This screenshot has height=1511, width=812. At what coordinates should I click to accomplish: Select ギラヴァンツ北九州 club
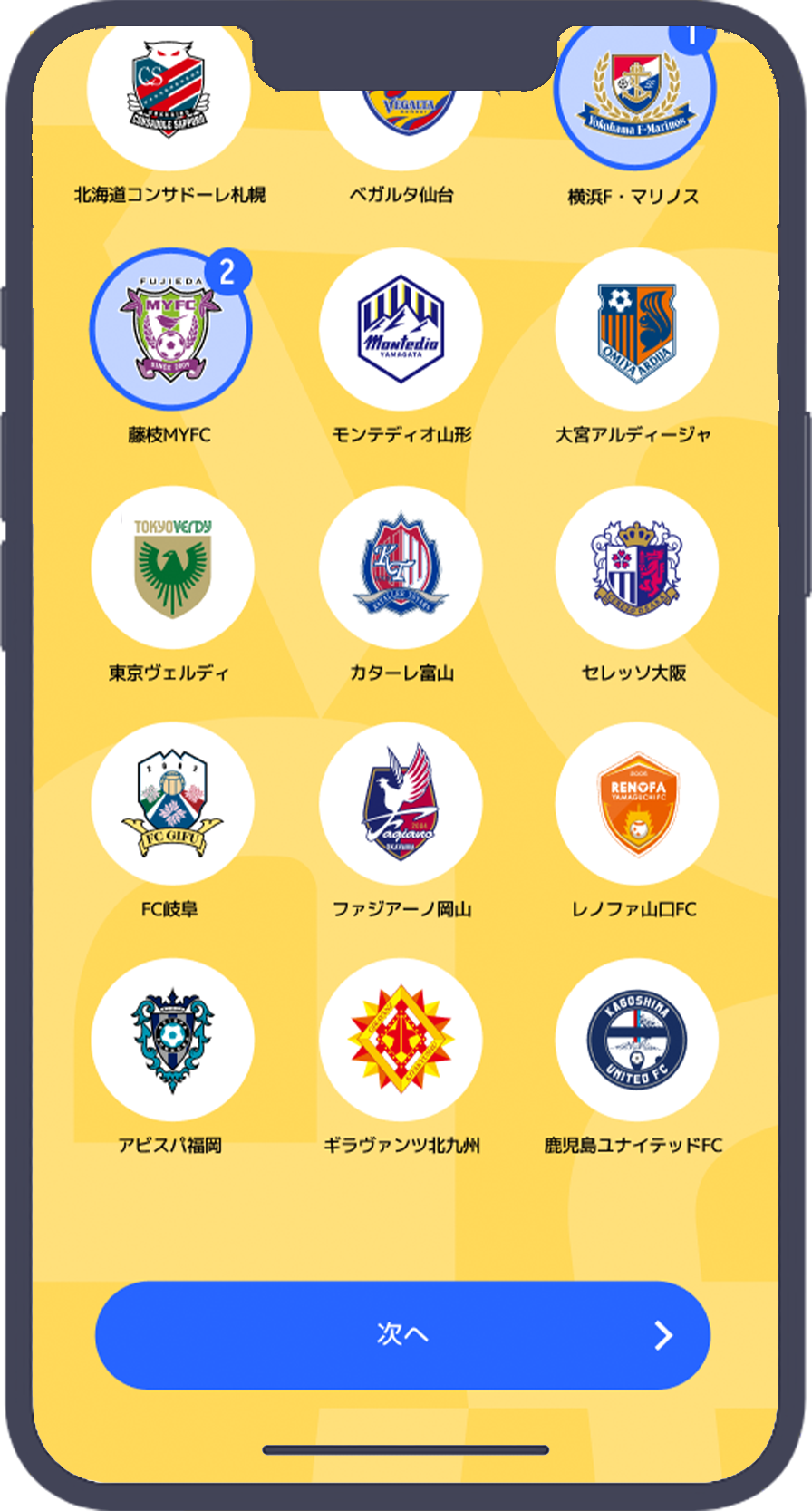[x=401, y=1041]
